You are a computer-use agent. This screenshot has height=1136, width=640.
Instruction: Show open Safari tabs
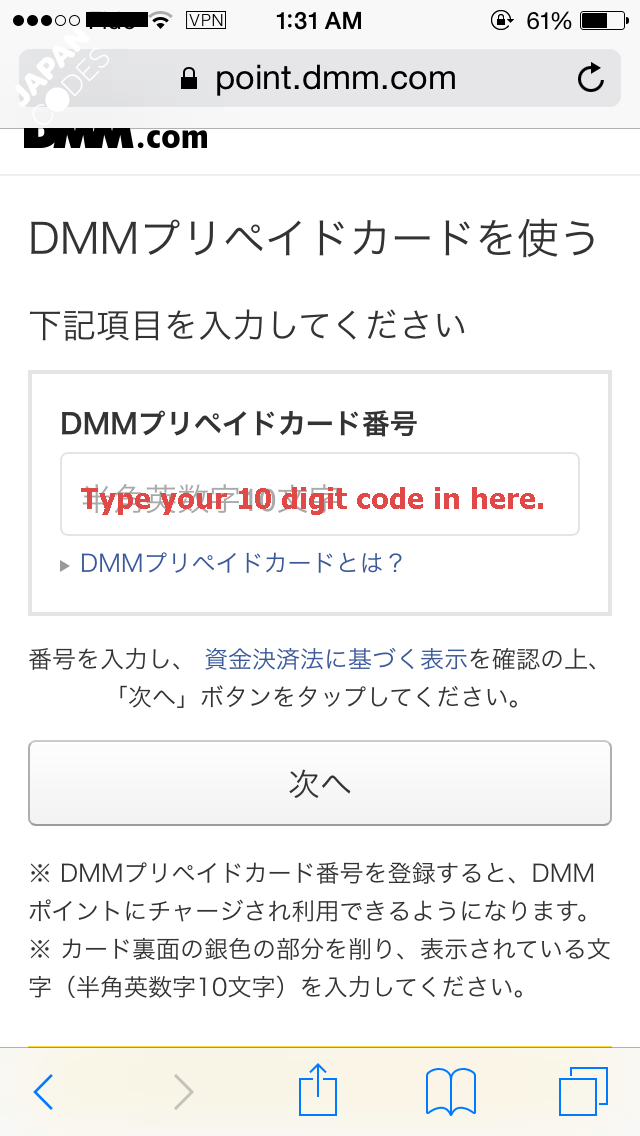(x=583, y=1091)
